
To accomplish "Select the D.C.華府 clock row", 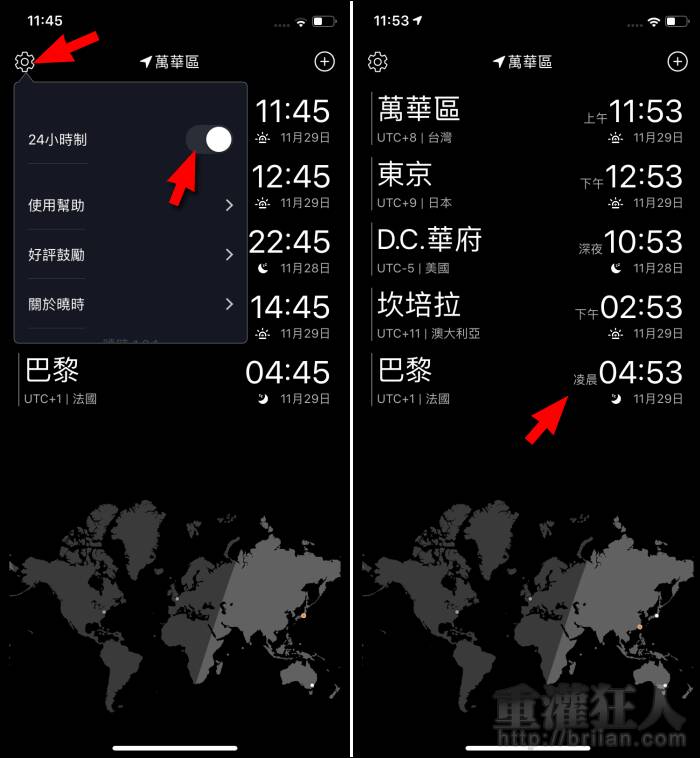I will click(x=528, y=252).
